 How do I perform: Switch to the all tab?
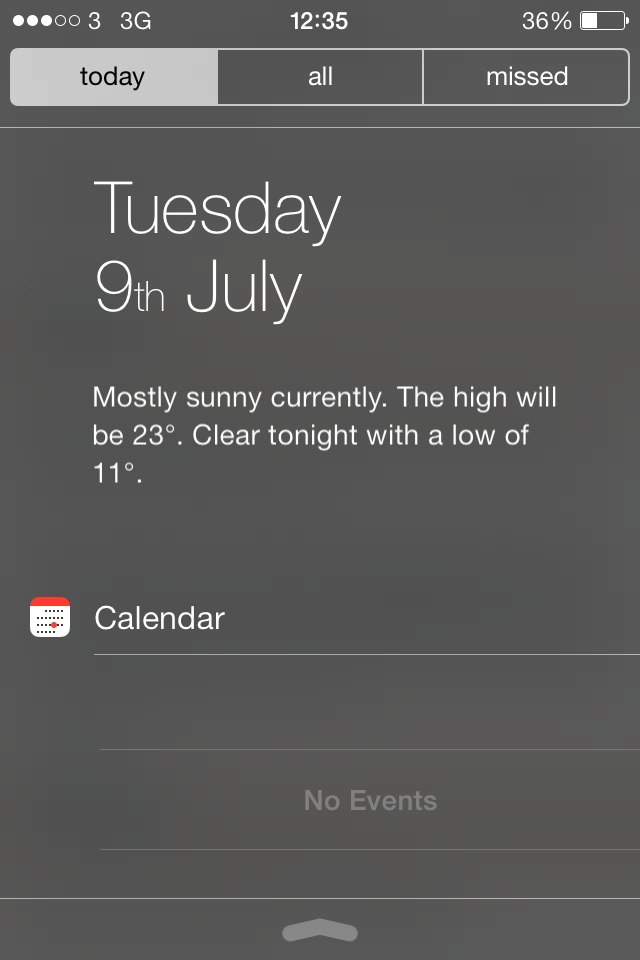pyautogui.click(x=320, y=77)
